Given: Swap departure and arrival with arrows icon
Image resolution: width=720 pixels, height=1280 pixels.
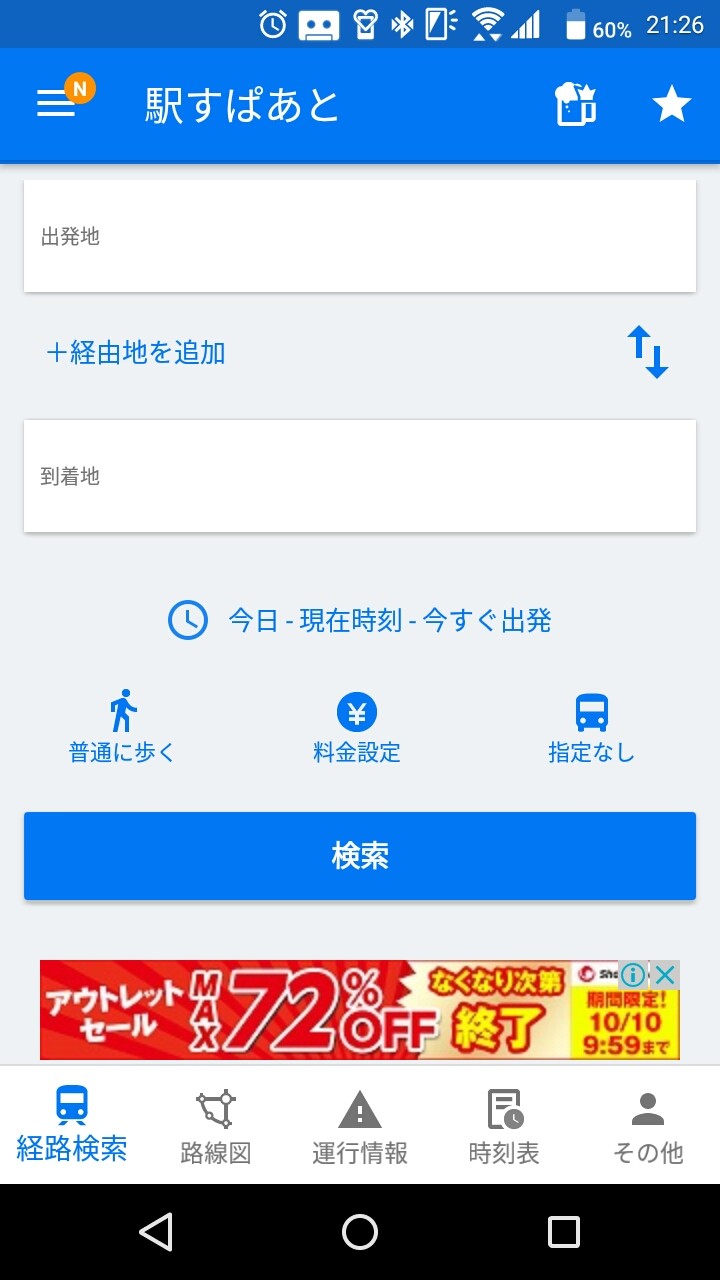Looking at the screenshot, I should point(648,352).
